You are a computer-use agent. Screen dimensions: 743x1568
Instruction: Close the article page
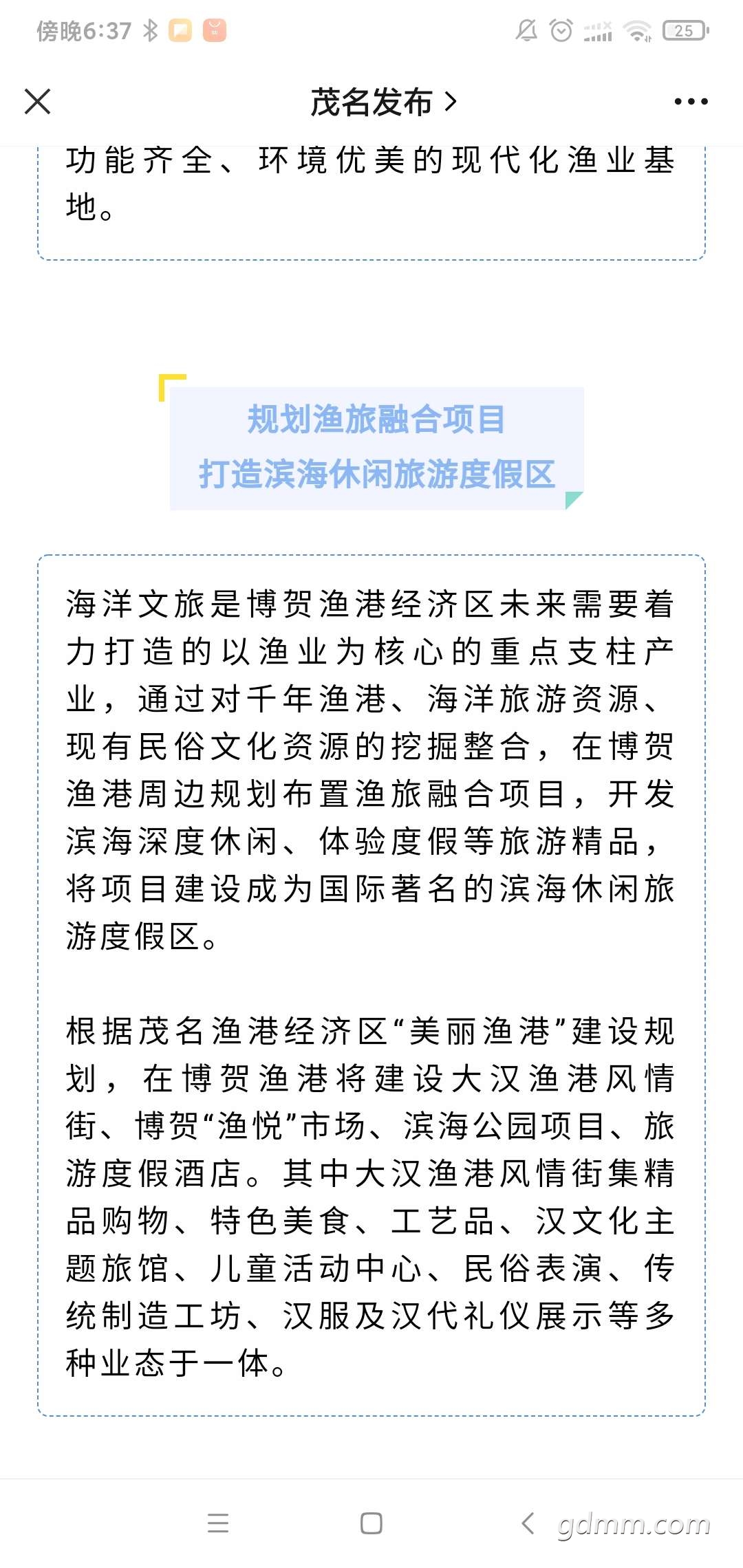coord(38,102)
